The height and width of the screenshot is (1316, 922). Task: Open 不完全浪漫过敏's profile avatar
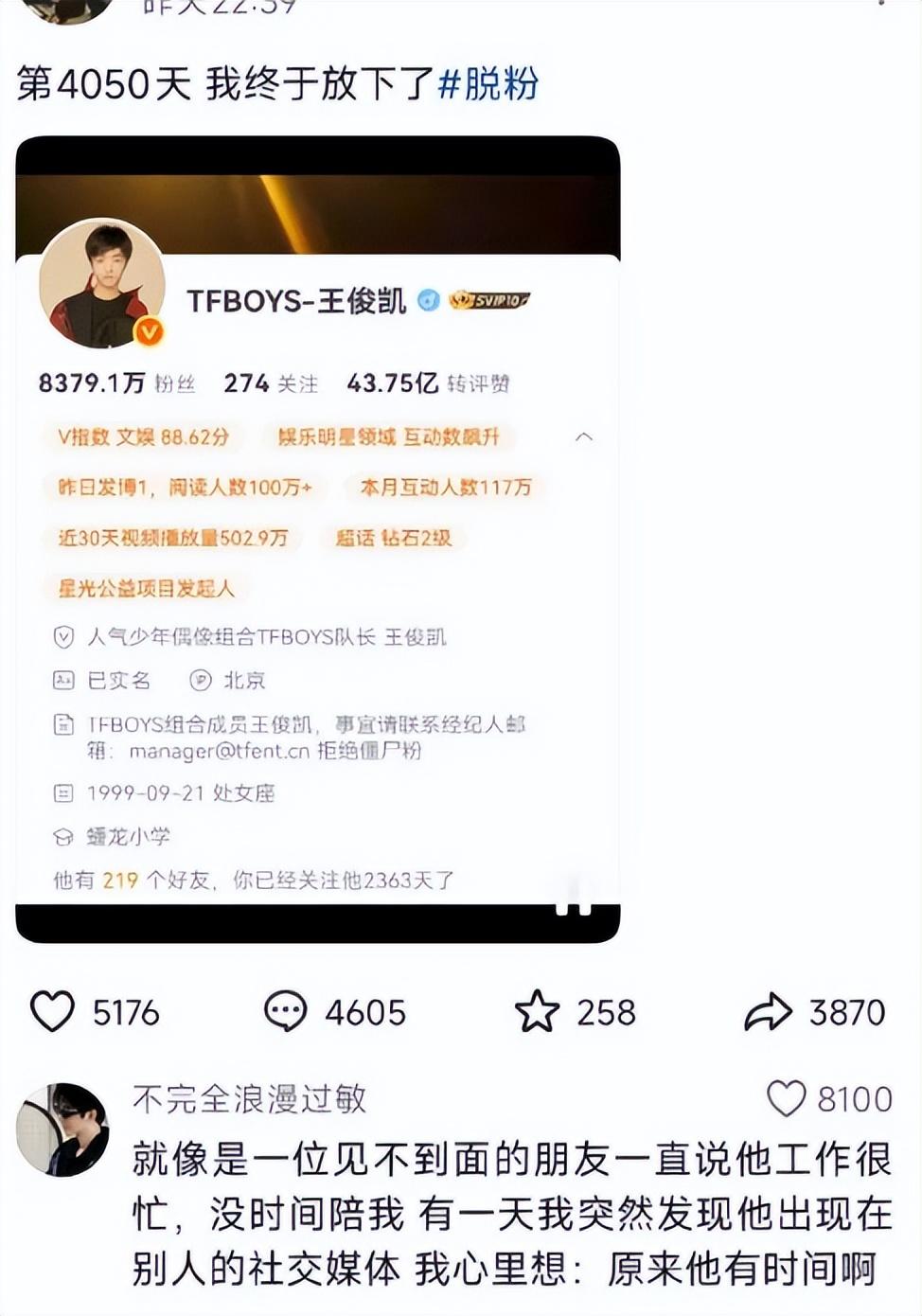click(62, 1129)
